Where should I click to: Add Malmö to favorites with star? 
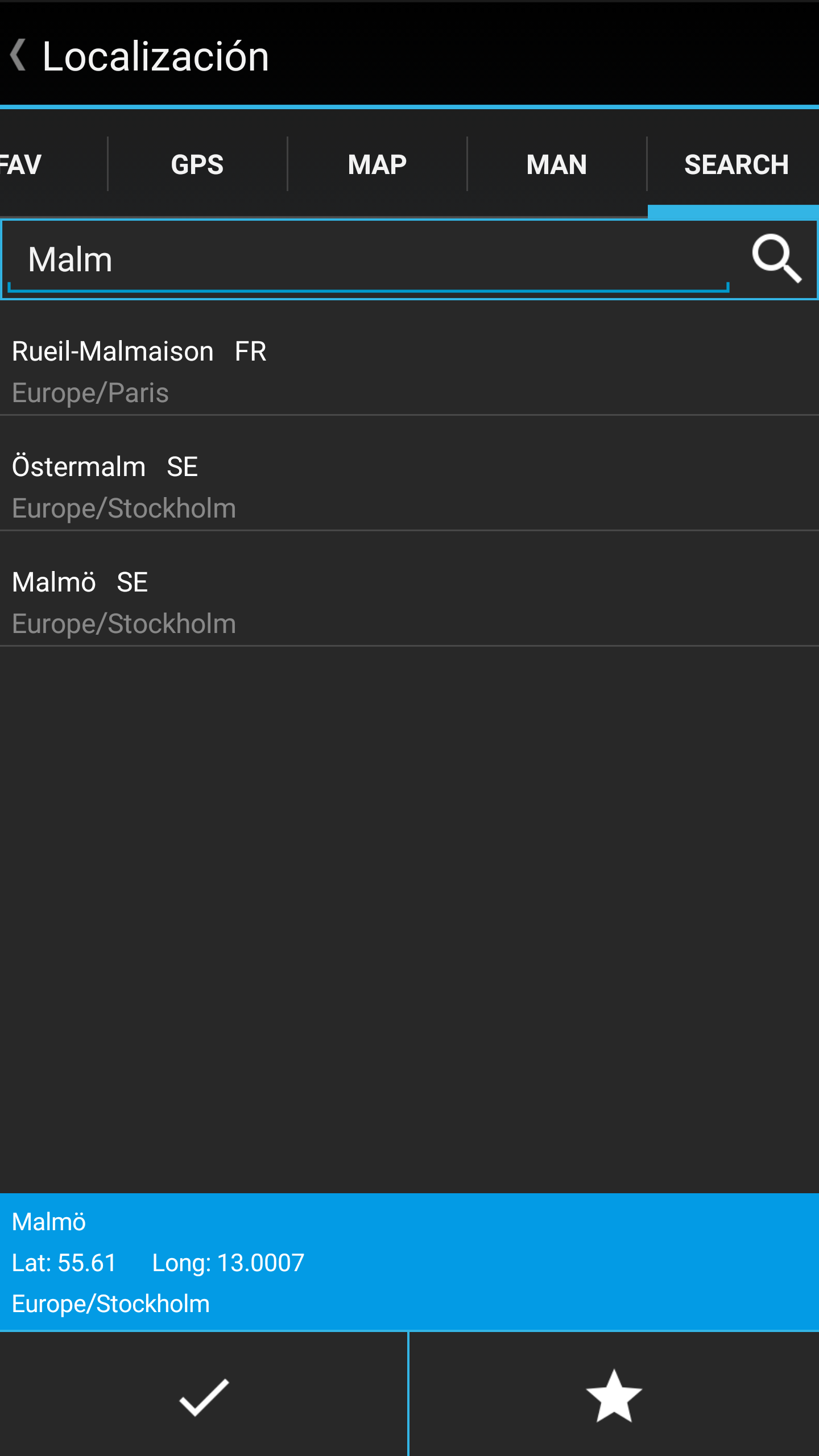pyautogui.click(x=614, y=1396)
